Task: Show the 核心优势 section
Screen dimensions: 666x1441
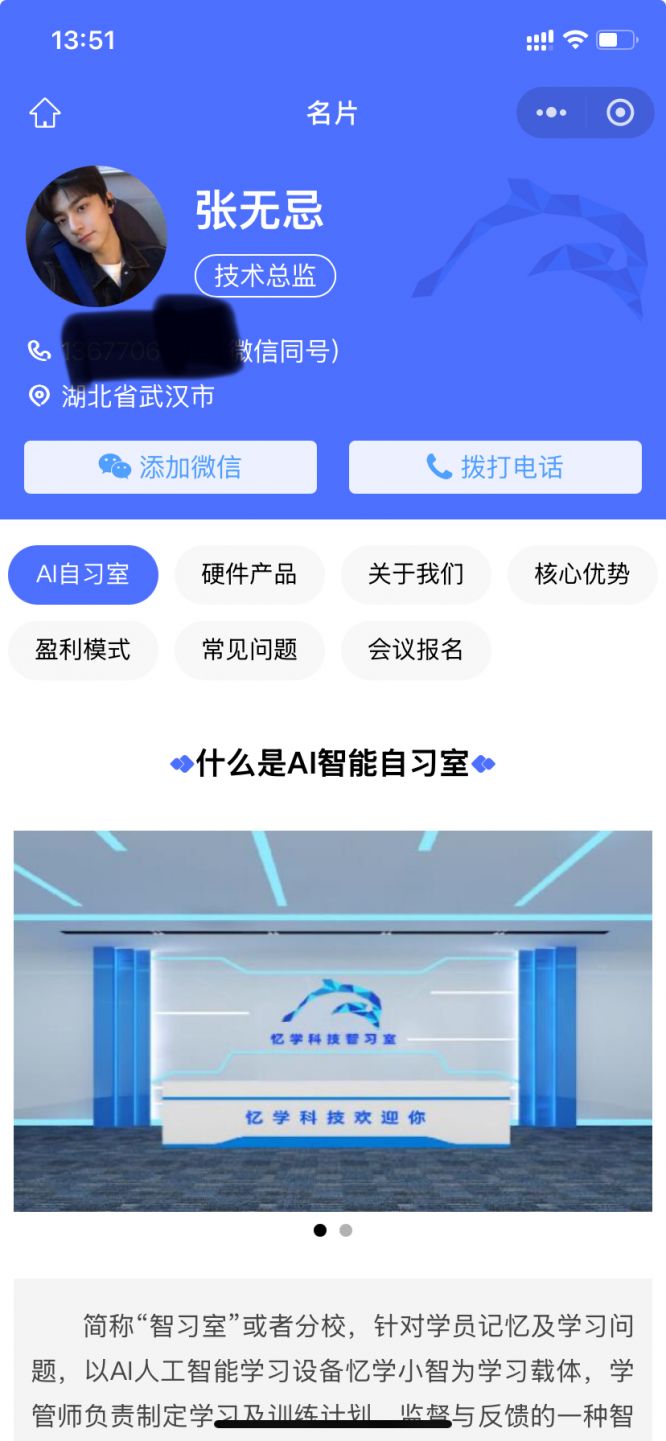Action: coord(582,574)
